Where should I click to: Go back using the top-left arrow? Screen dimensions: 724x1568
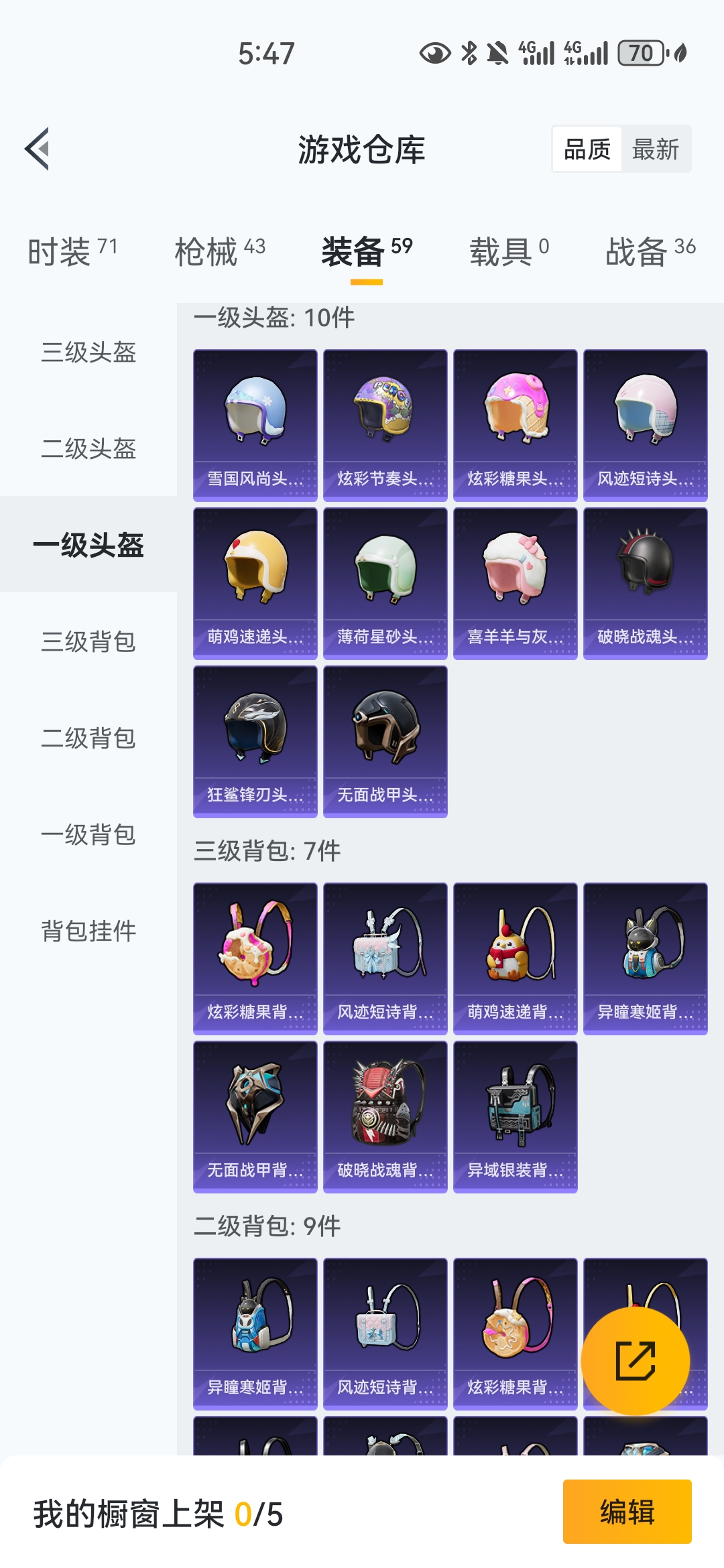38,149
